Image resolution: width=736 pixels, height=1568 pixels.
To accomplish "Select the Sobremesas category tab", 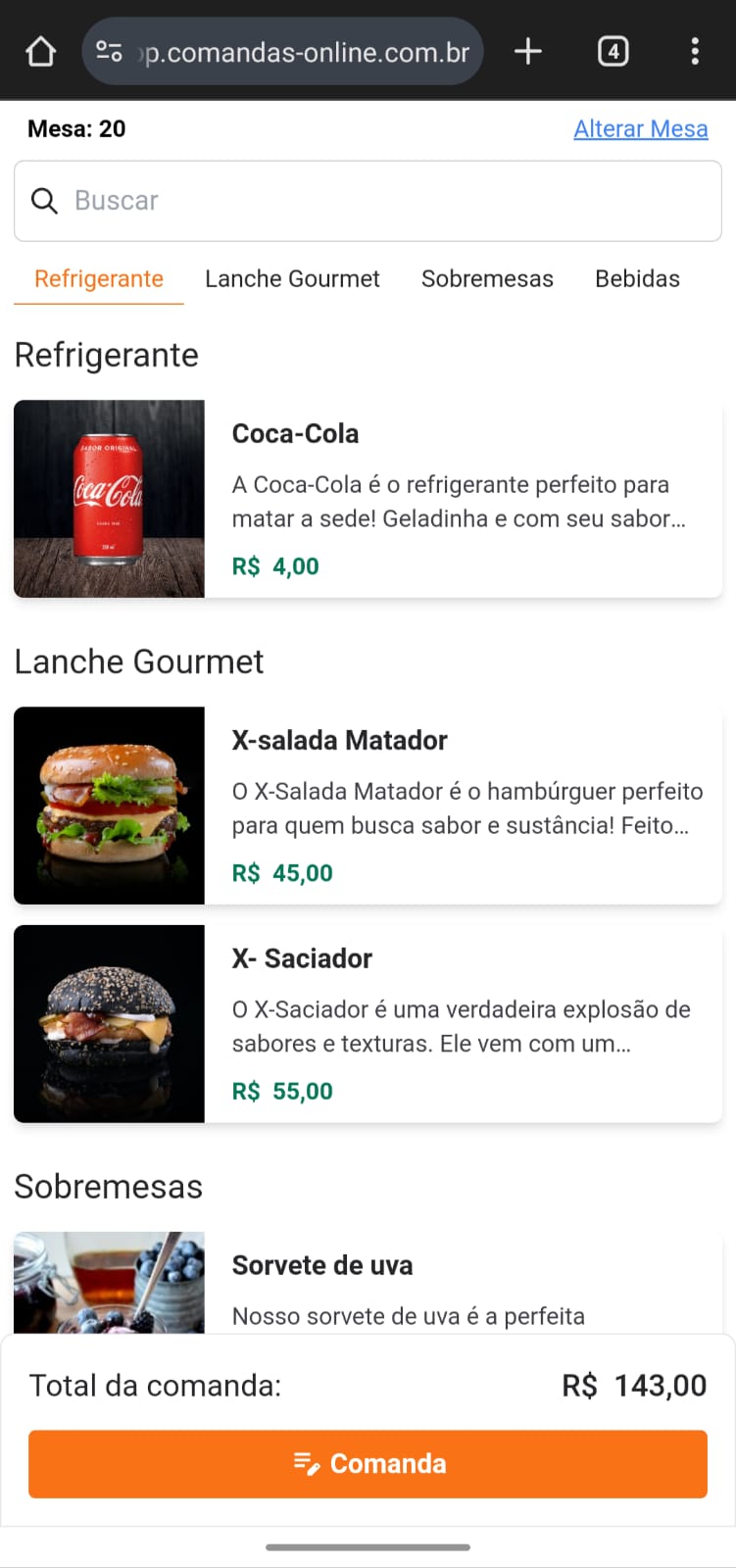I will pos(487,278).
